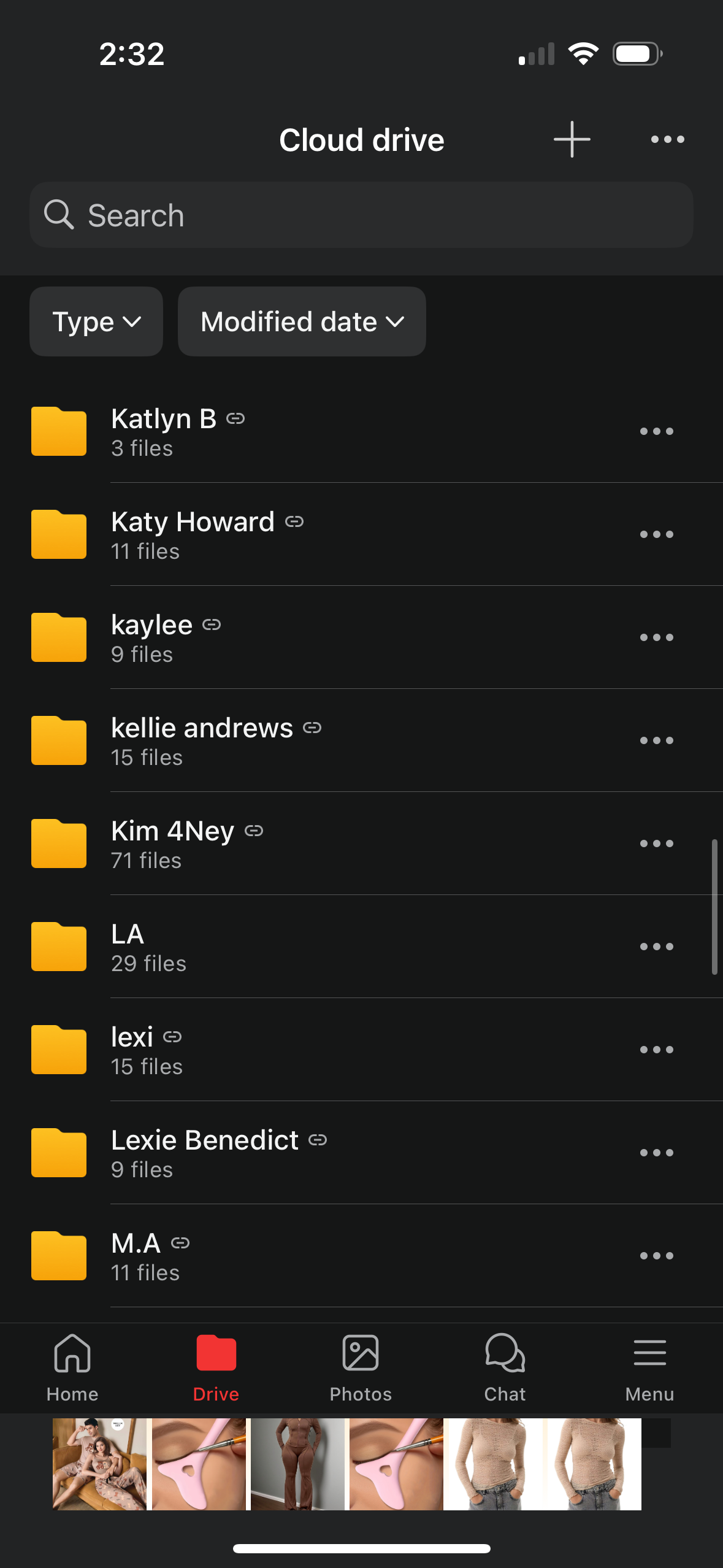723x1568 pixels.
Task: Expand the Modified date filter
Action: (x=302, y=321)
